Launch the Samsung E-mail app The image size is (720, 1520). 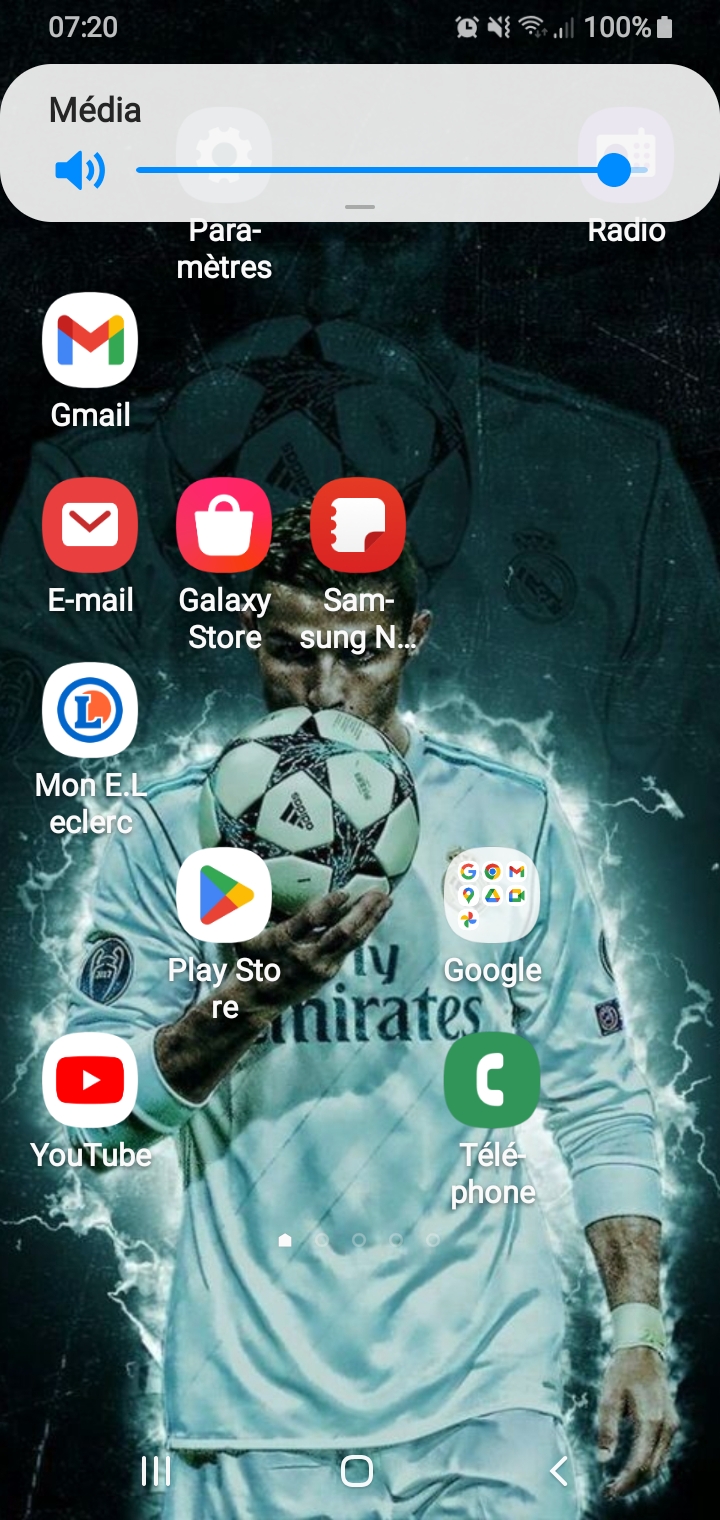pyautogui.click(x=90, y=525)
